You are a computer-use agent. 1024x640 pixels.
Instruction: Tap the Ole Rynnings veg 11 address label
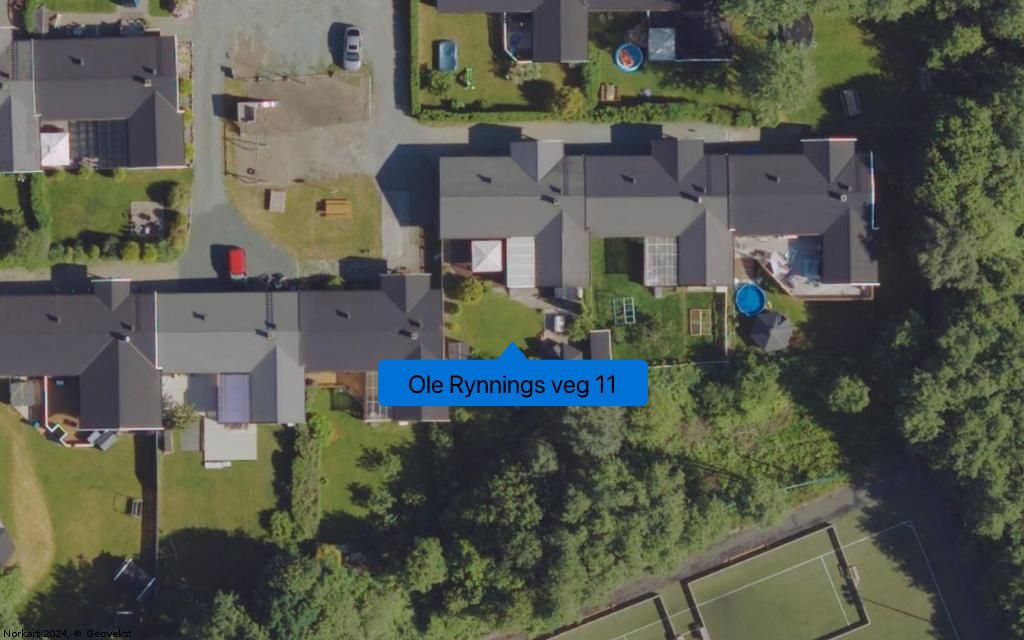512,384
